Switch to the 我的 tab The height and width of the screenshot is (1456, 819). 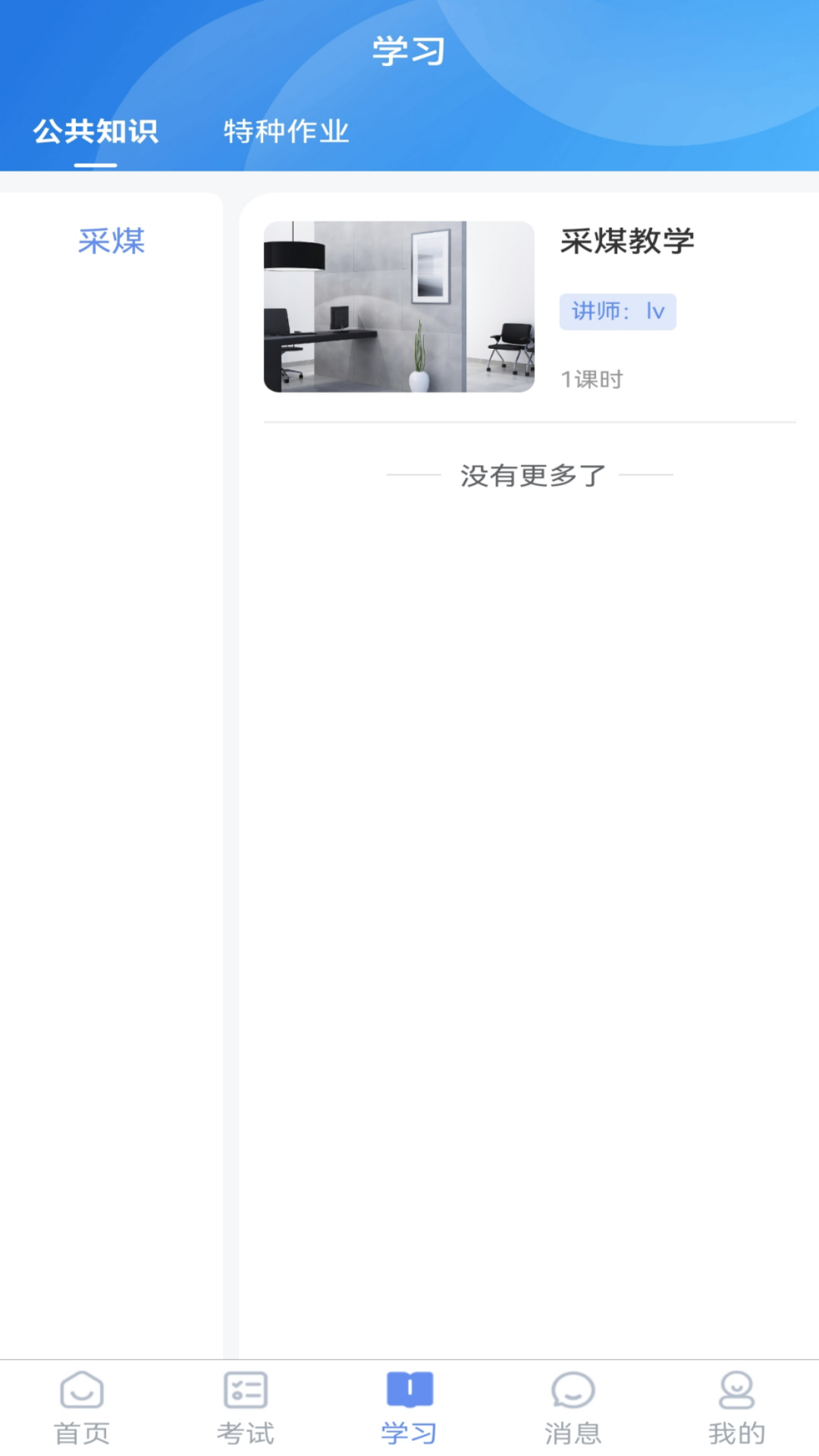point(736,1407)
